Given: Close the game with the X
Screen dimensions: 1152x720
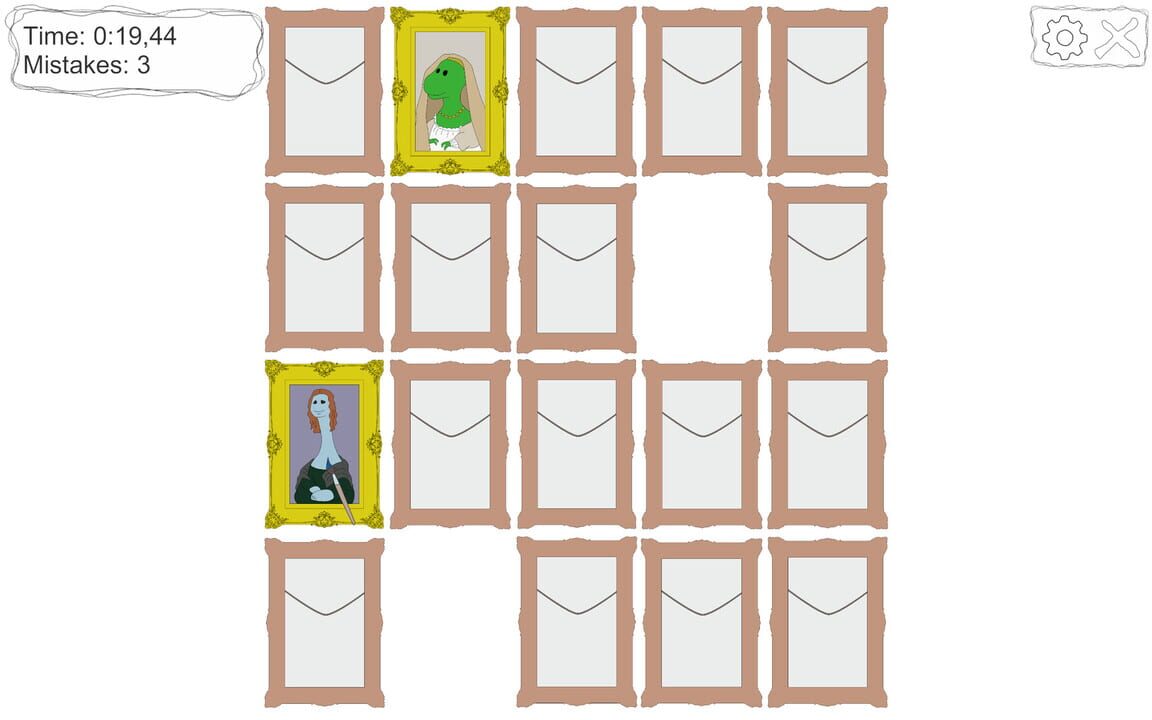Looking at the screenshot, I should coord(1116,38).
